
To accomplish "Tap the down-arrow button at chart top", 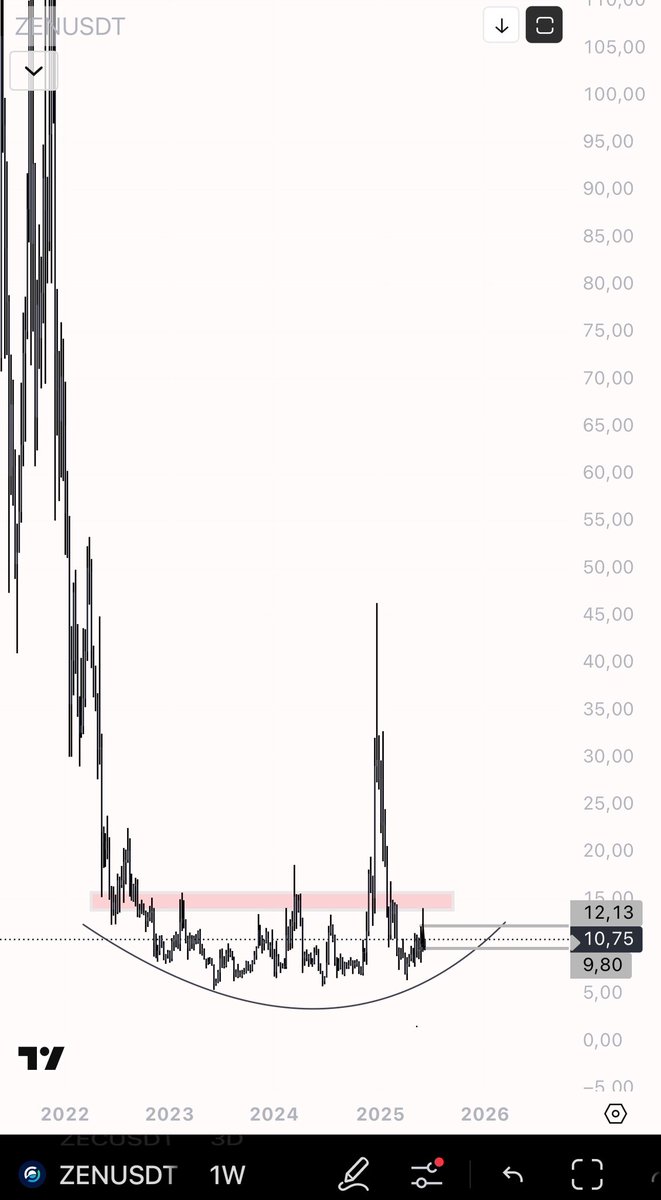I will 502,25.
